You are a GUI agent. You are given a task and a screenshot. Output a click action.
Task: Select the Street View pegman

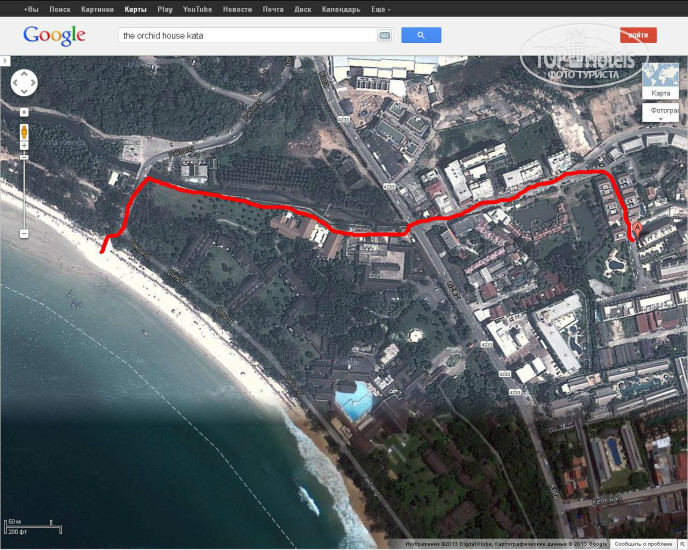pyautogui.click(x=24, y=132)
